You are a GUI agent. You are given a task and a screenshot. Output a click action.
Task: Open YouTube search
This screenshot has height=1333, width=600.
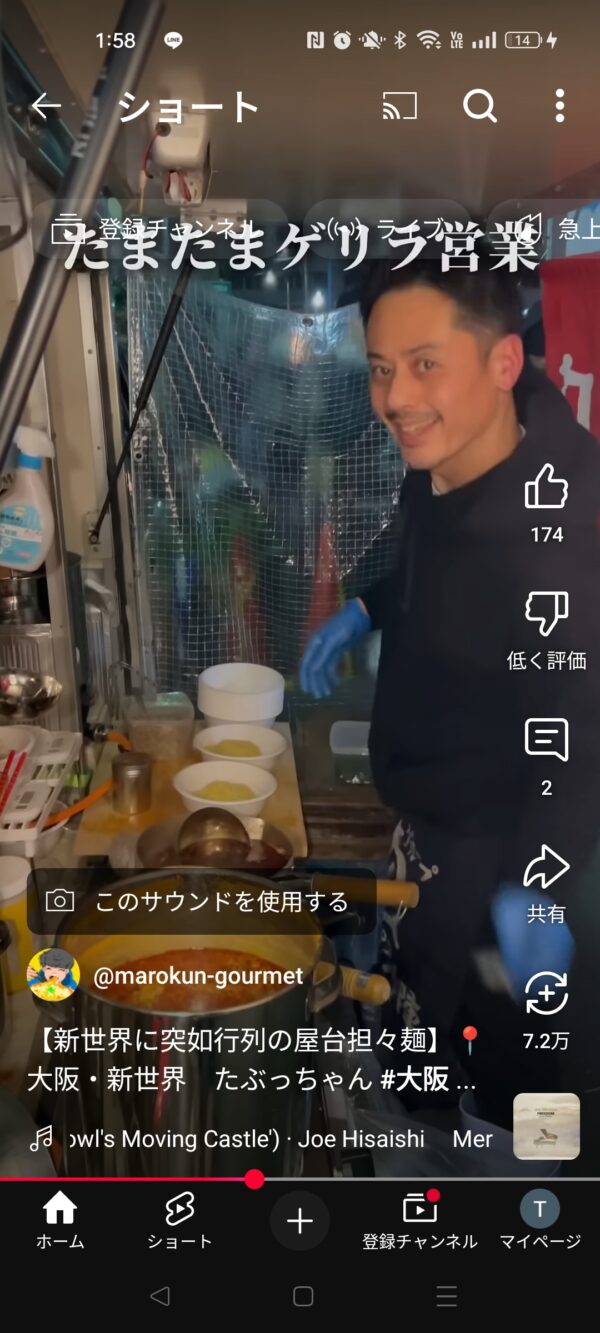480,106
